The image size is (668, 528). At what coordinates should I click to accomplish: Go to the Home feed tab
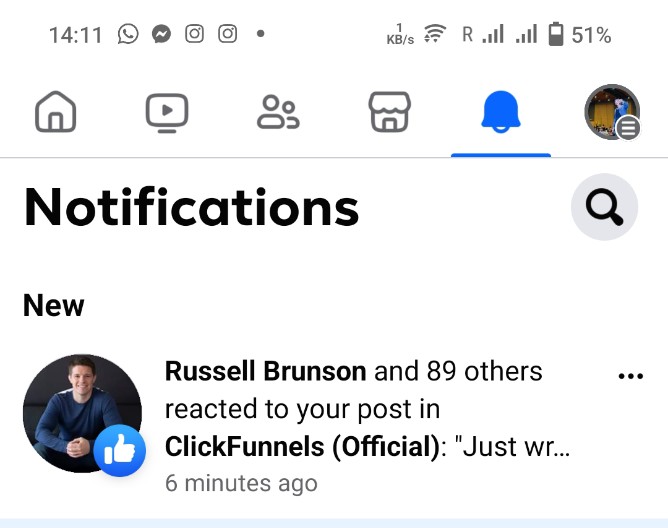coord(55,112)
